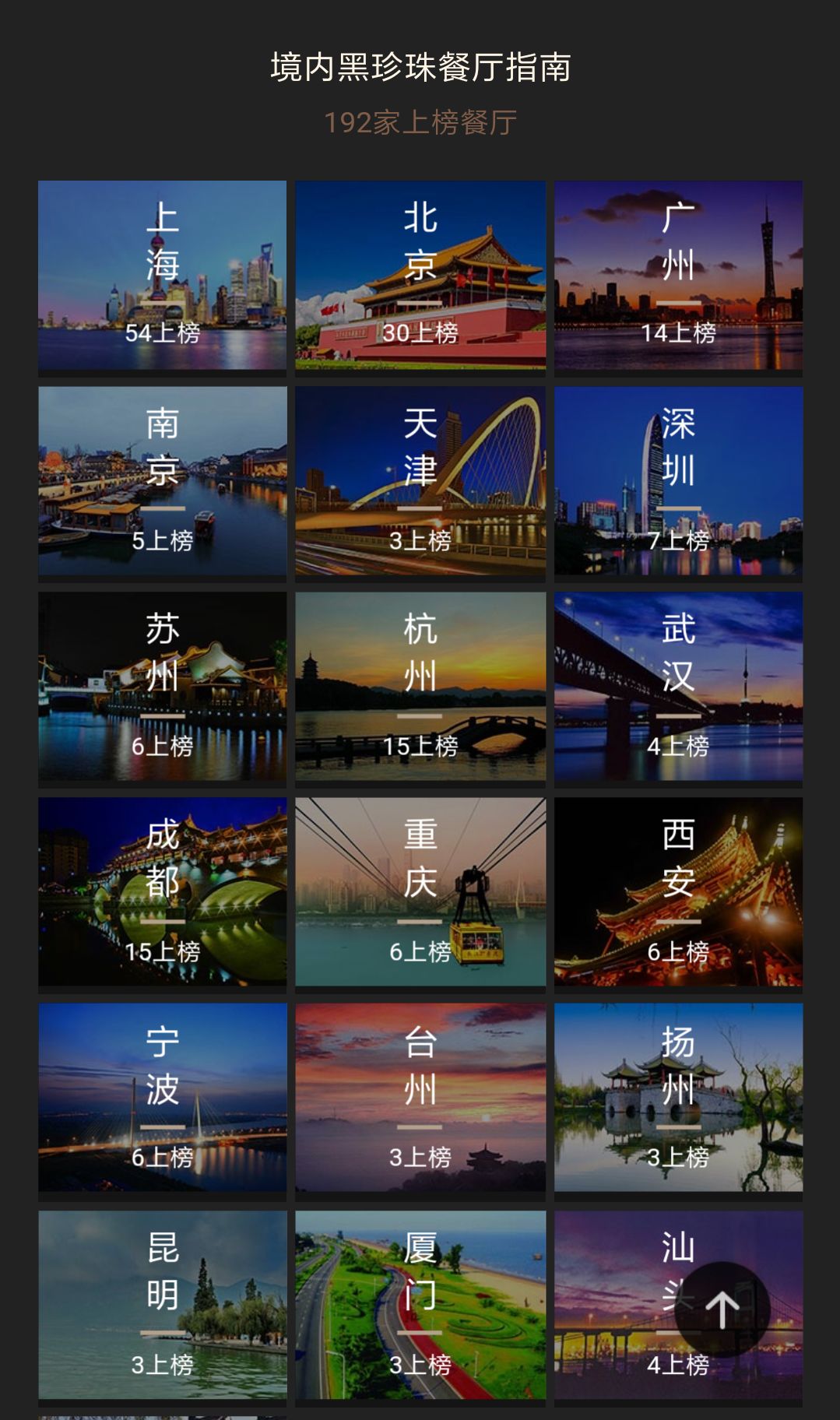Open the 杭州 city tile
Viewport: 840px width, 1420px height.
coord(420,686)
